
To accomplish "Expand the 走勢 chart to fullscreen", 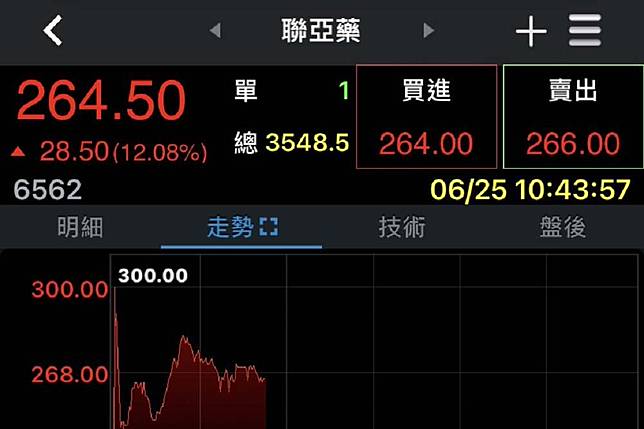I will 267,229.
